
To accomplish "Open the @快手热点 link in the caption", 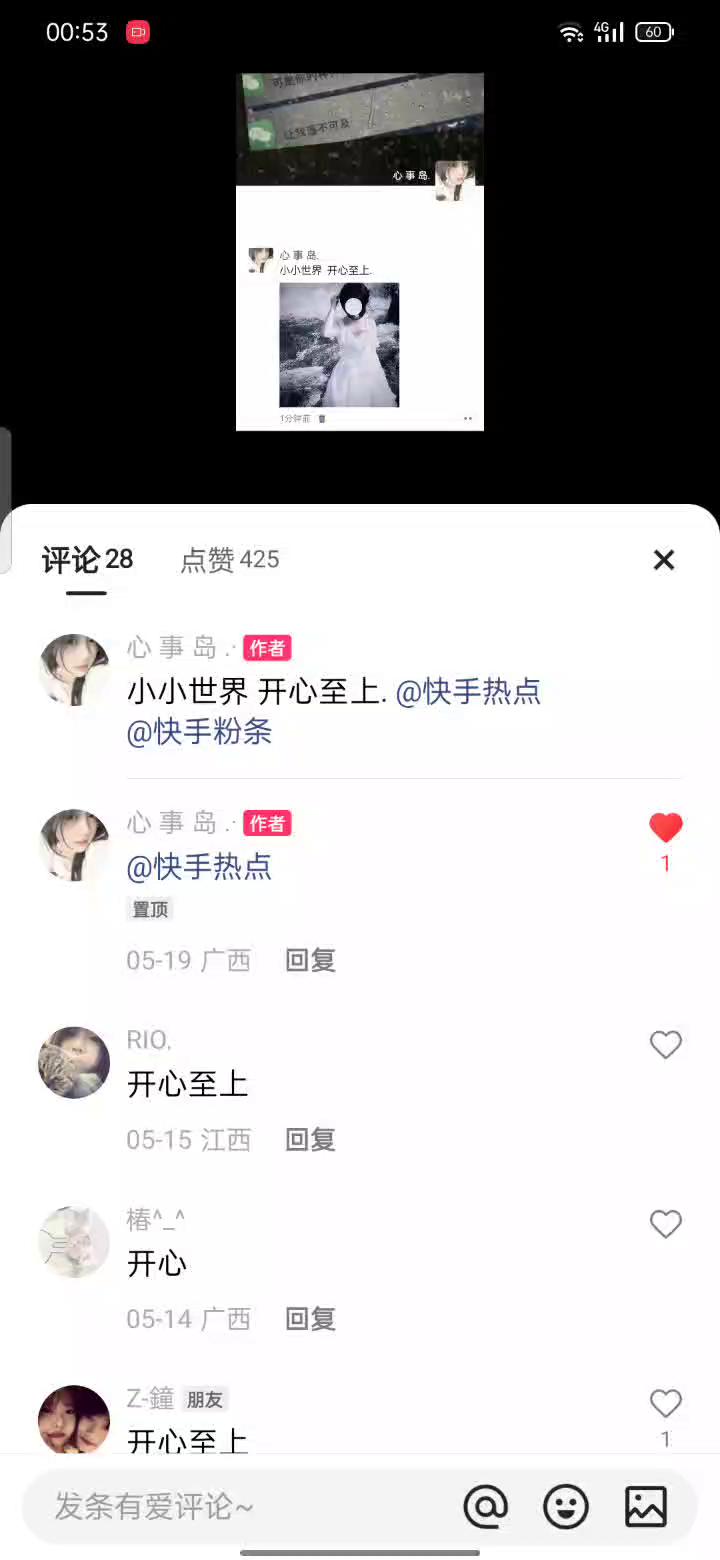I will click(x=468, y=691).
